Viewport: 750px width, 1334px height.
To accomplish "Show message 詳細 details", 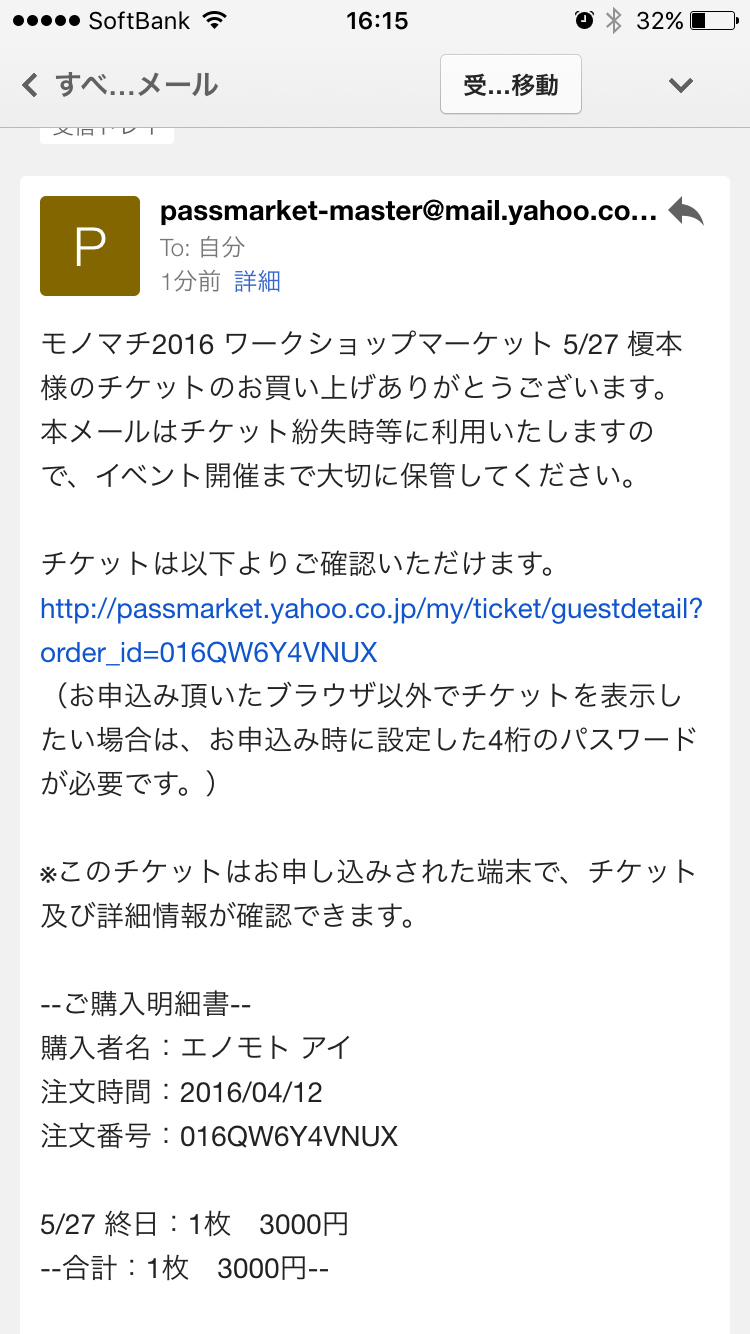I will point(257,282).
